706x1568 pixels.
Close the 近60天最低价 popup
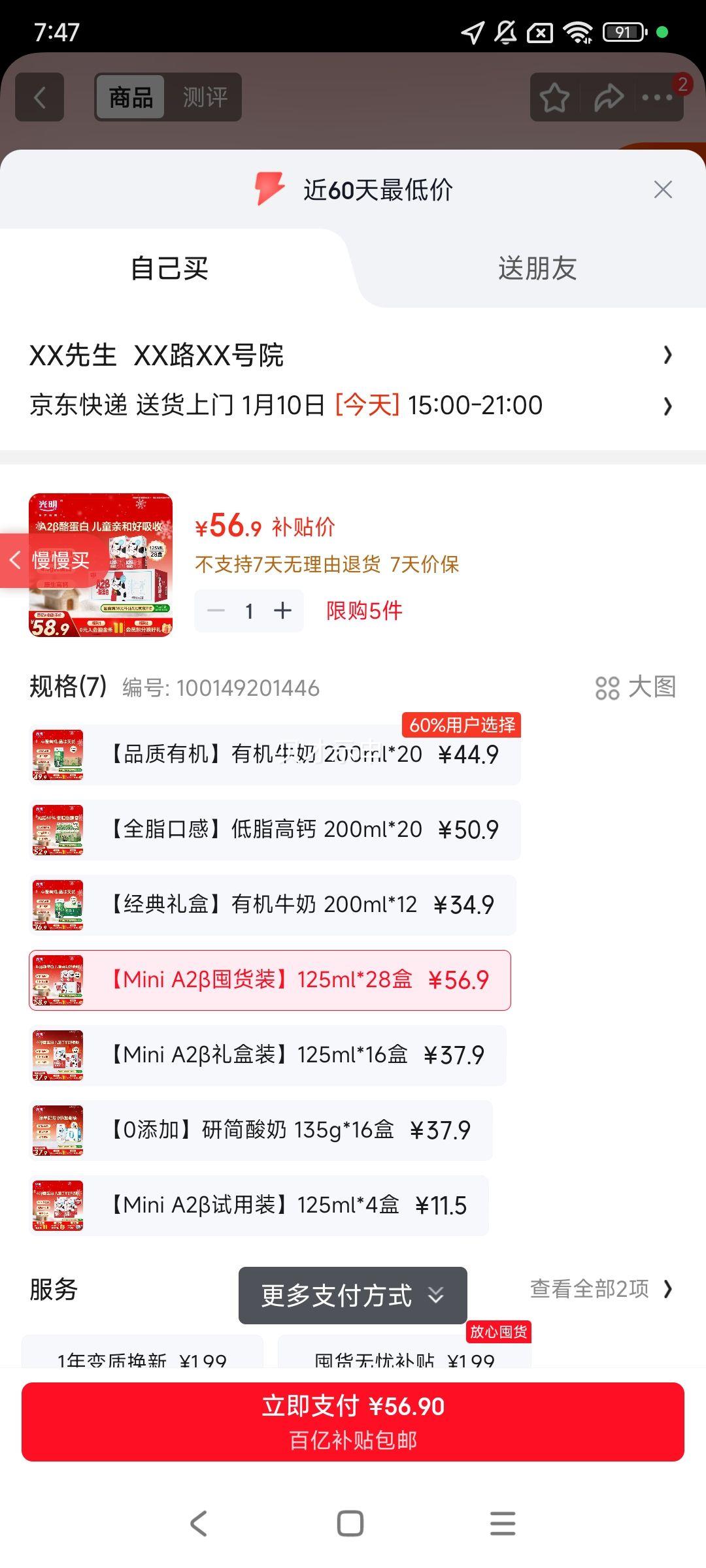663,189
